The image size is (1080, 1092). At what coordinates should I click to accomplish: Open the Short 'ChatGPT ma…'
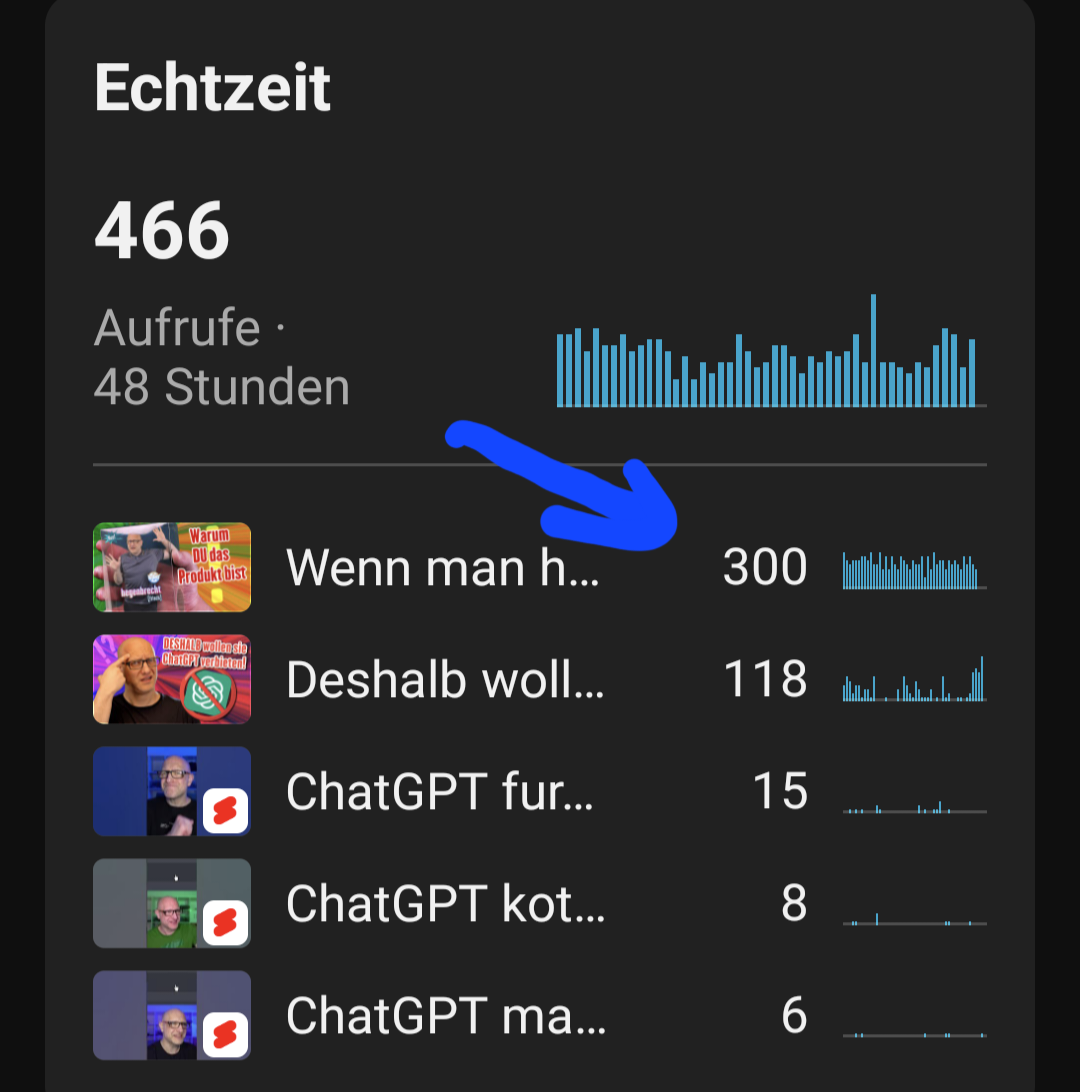(444, 1016)
